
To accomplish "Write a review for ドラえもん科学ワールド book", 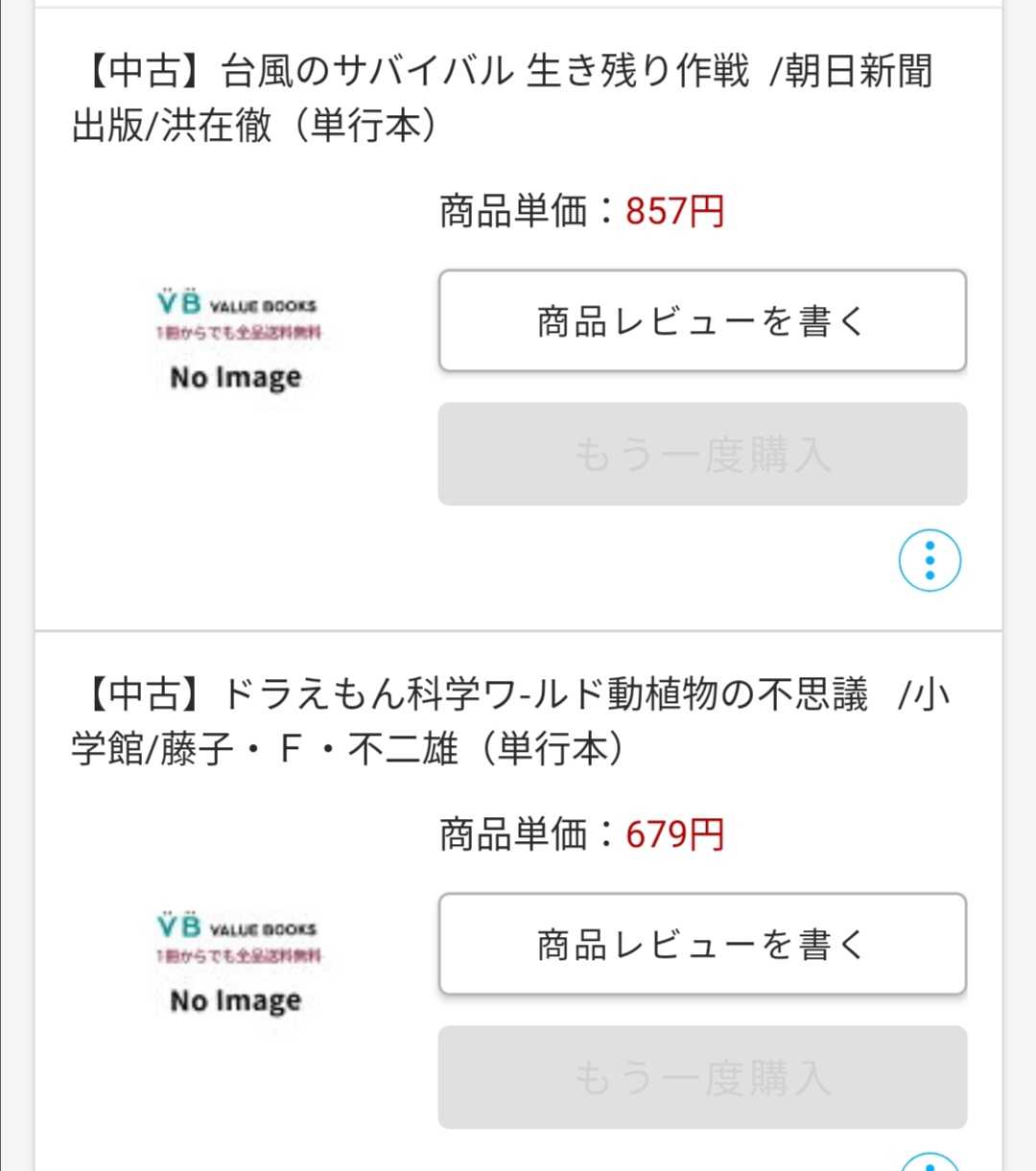I will point(702,944).
